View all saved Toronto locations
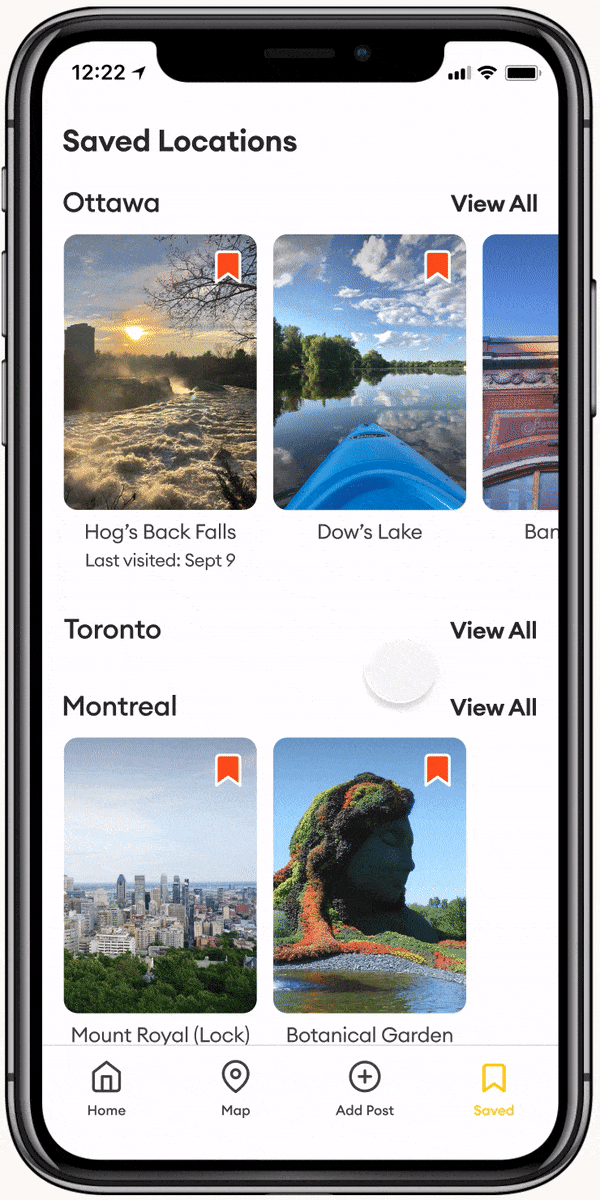The height and width of the screenshot is (1200, 600). pos(494,631)
